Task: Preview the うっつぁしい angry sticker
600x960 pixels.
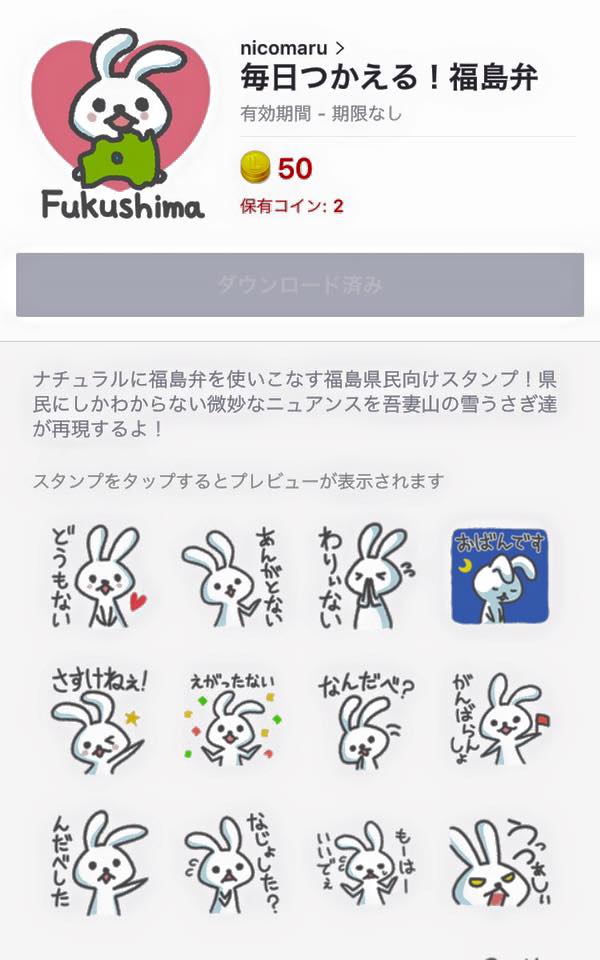Action: (x=499, y=862)
